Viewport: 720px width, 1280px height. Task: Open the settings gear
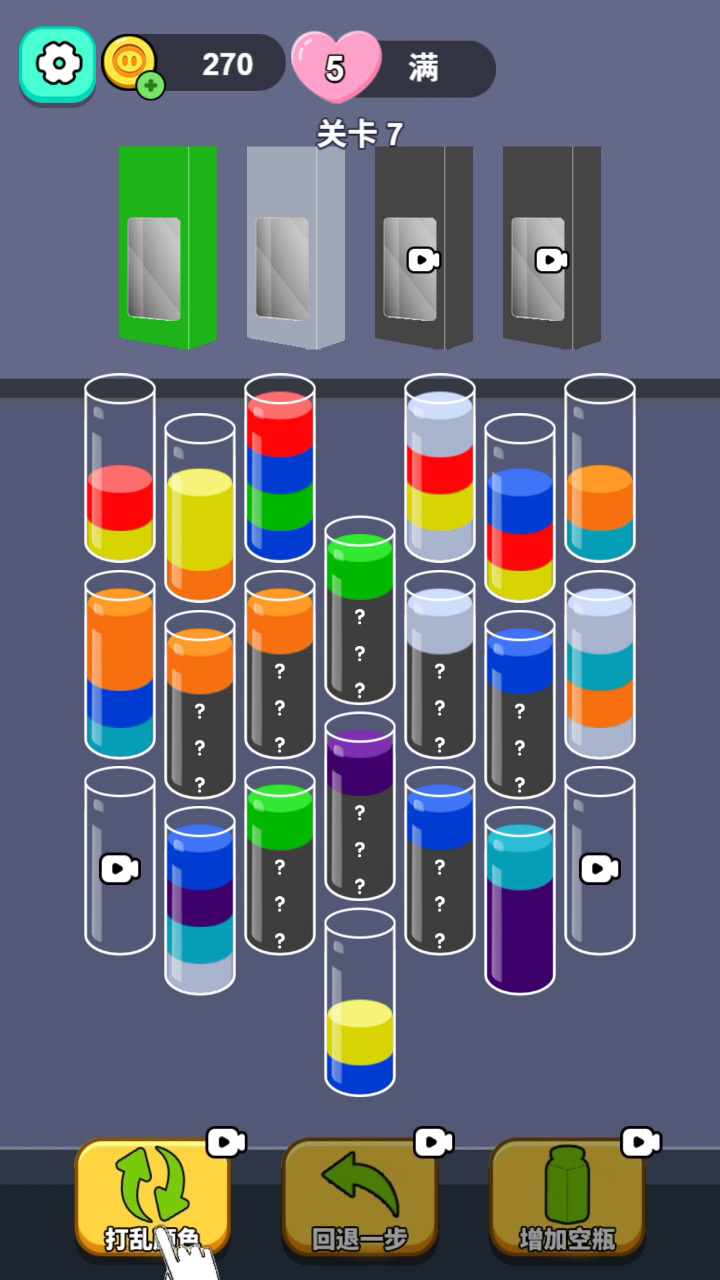(58, 64)
